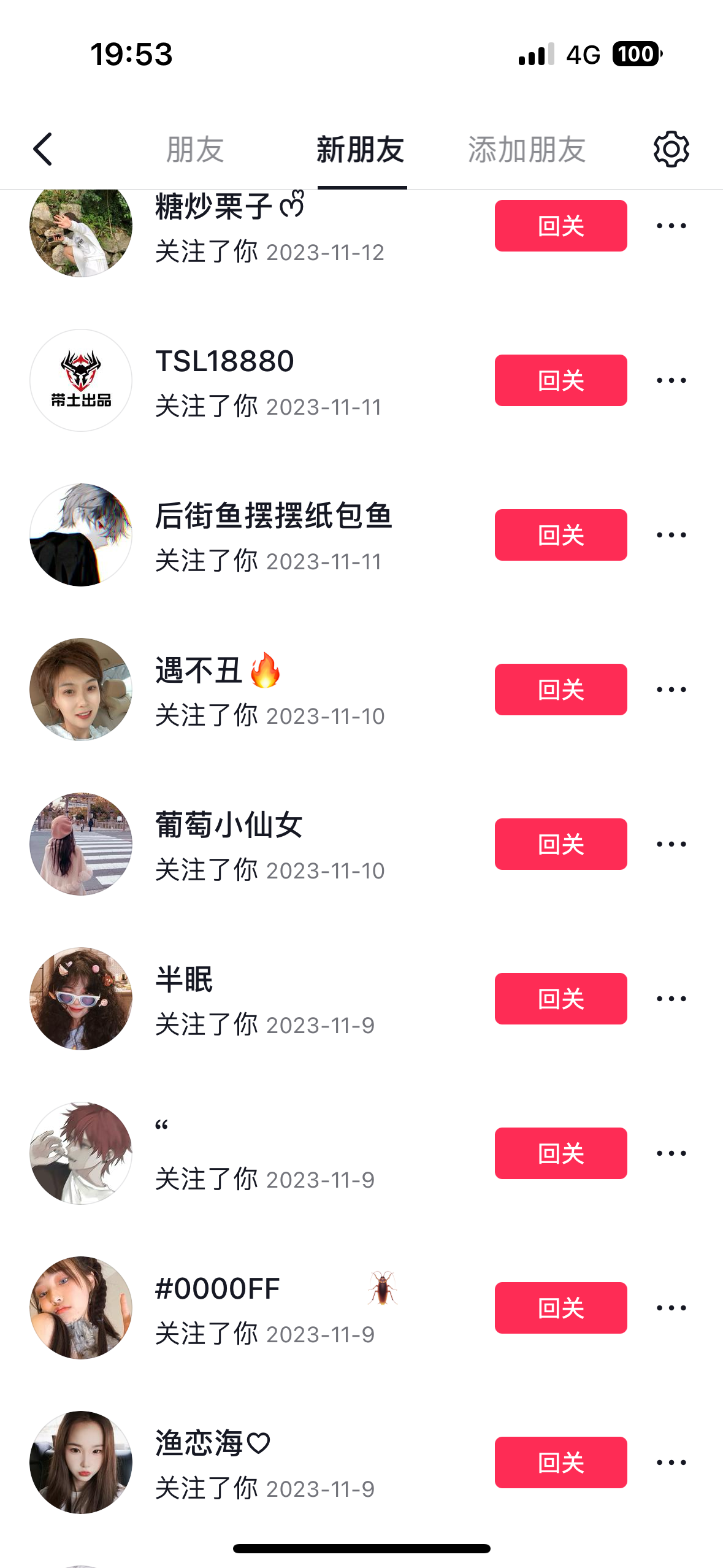The width and height of the screenshot is (723, 1568).
Task: Open the settings gear icon
Action: [671, 149]
